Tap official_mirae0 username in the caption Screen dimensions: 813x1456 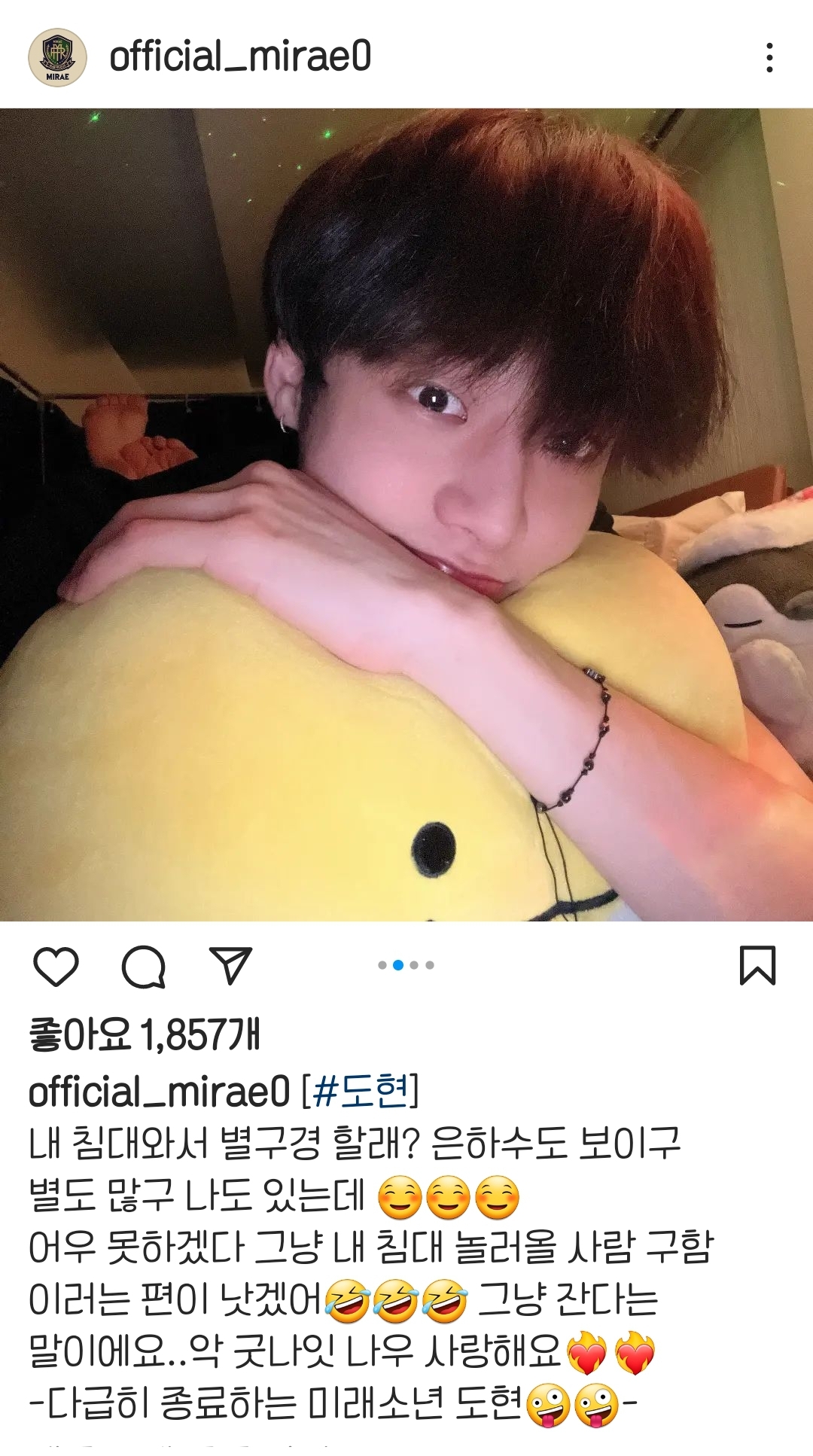159,1092
